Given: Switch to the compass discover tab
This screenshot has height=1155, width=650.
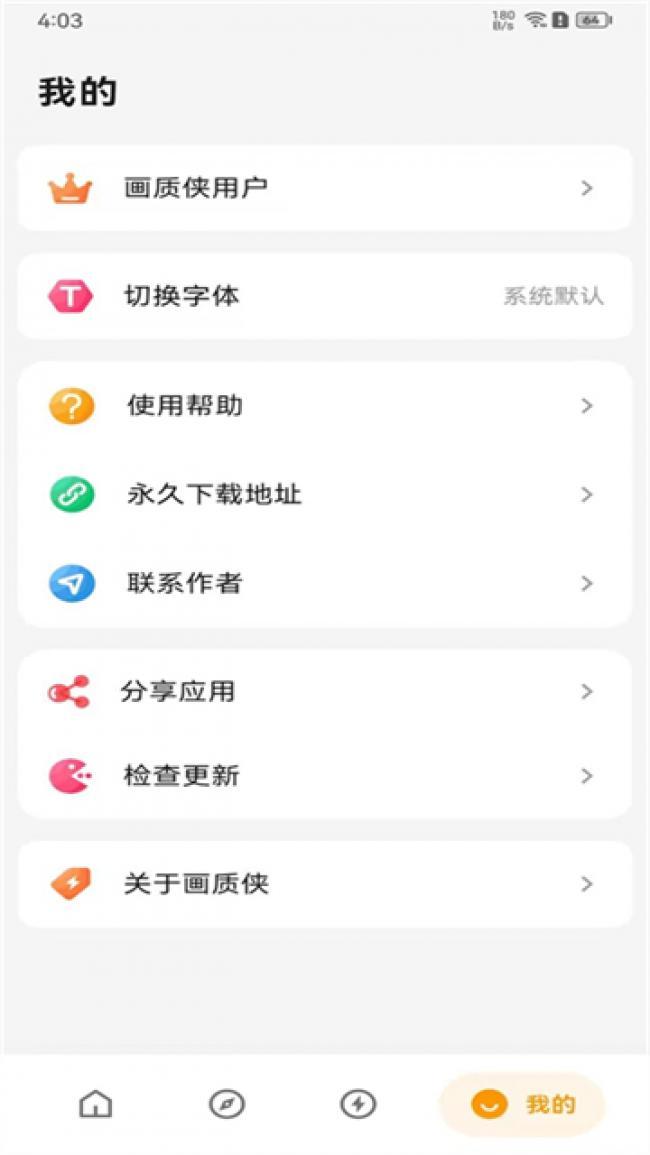Looking at the screenshot, I should click(227, 1104).
